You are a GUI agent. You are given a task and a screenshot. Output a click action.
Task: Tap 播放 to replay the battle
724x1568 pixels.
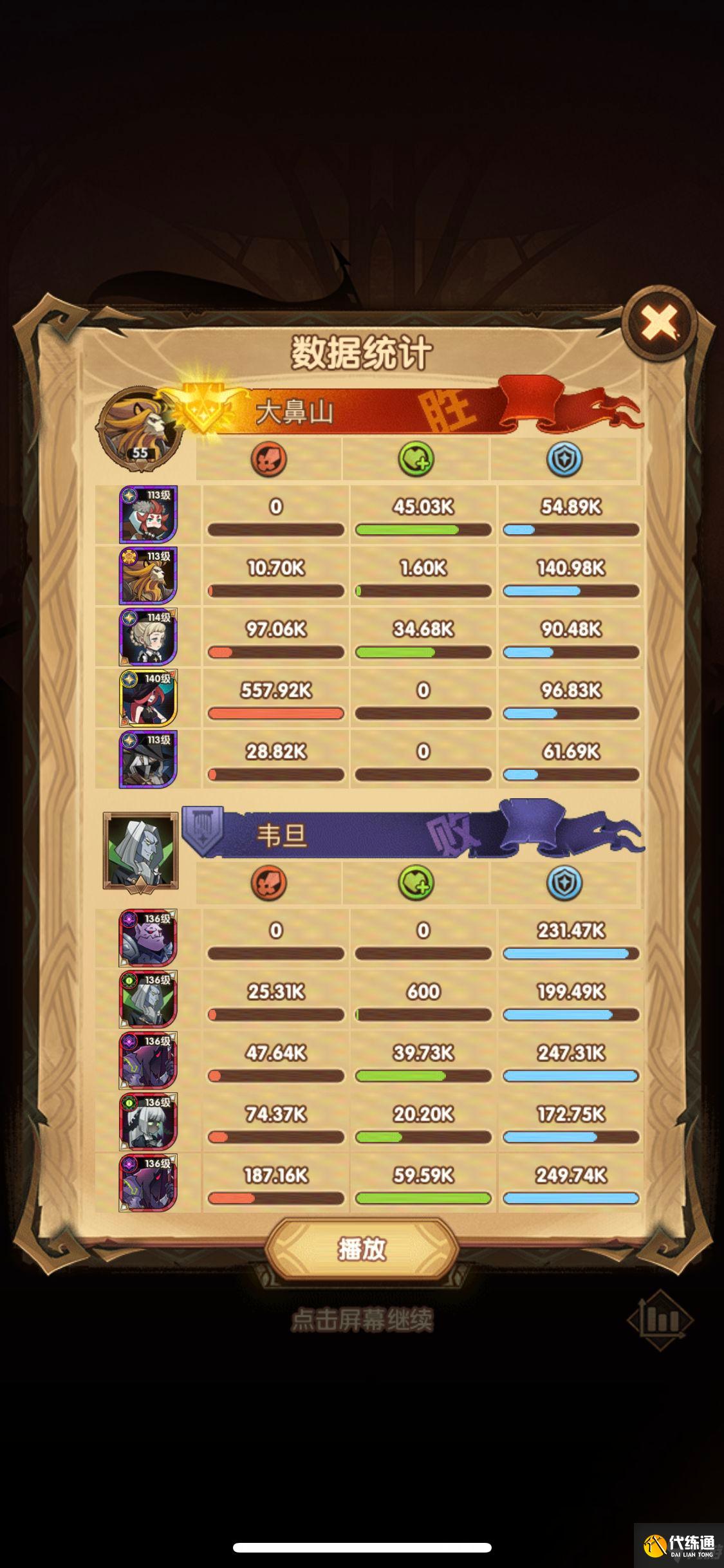point(362,1249)
